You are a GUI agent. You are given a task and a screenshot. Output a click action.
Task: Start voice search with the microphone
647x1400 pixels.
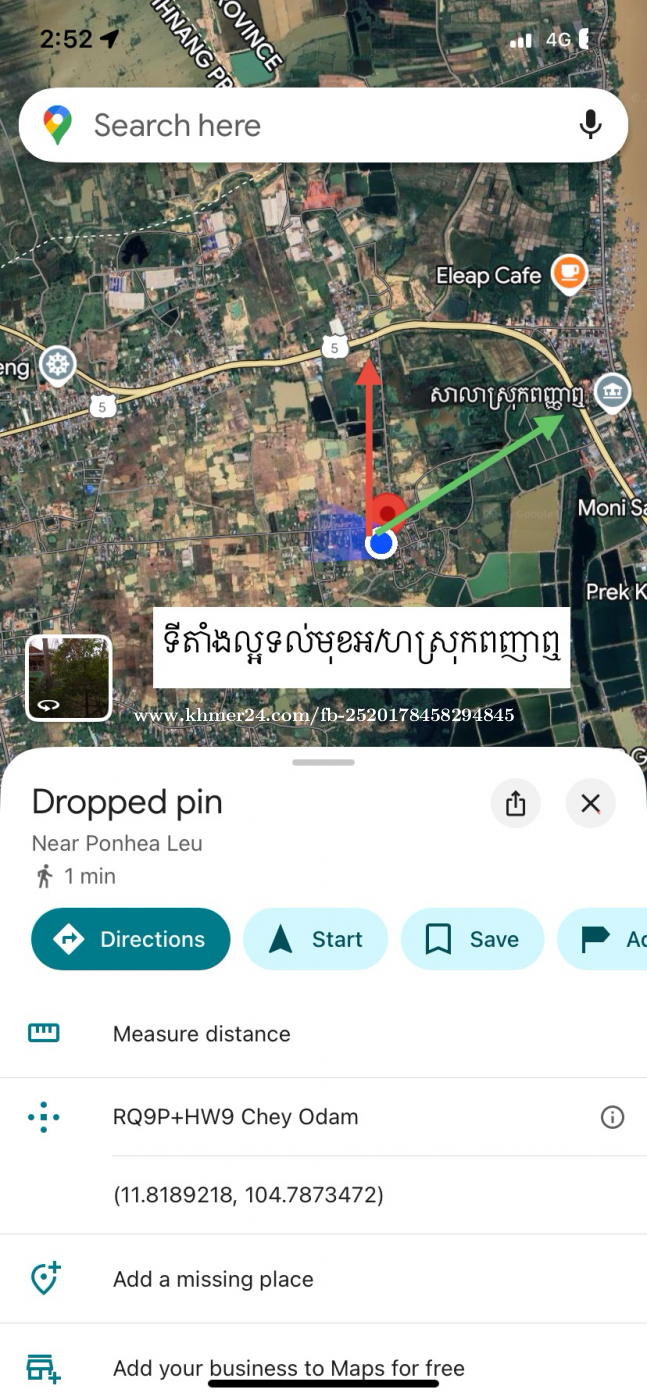[x=590, y=125]
